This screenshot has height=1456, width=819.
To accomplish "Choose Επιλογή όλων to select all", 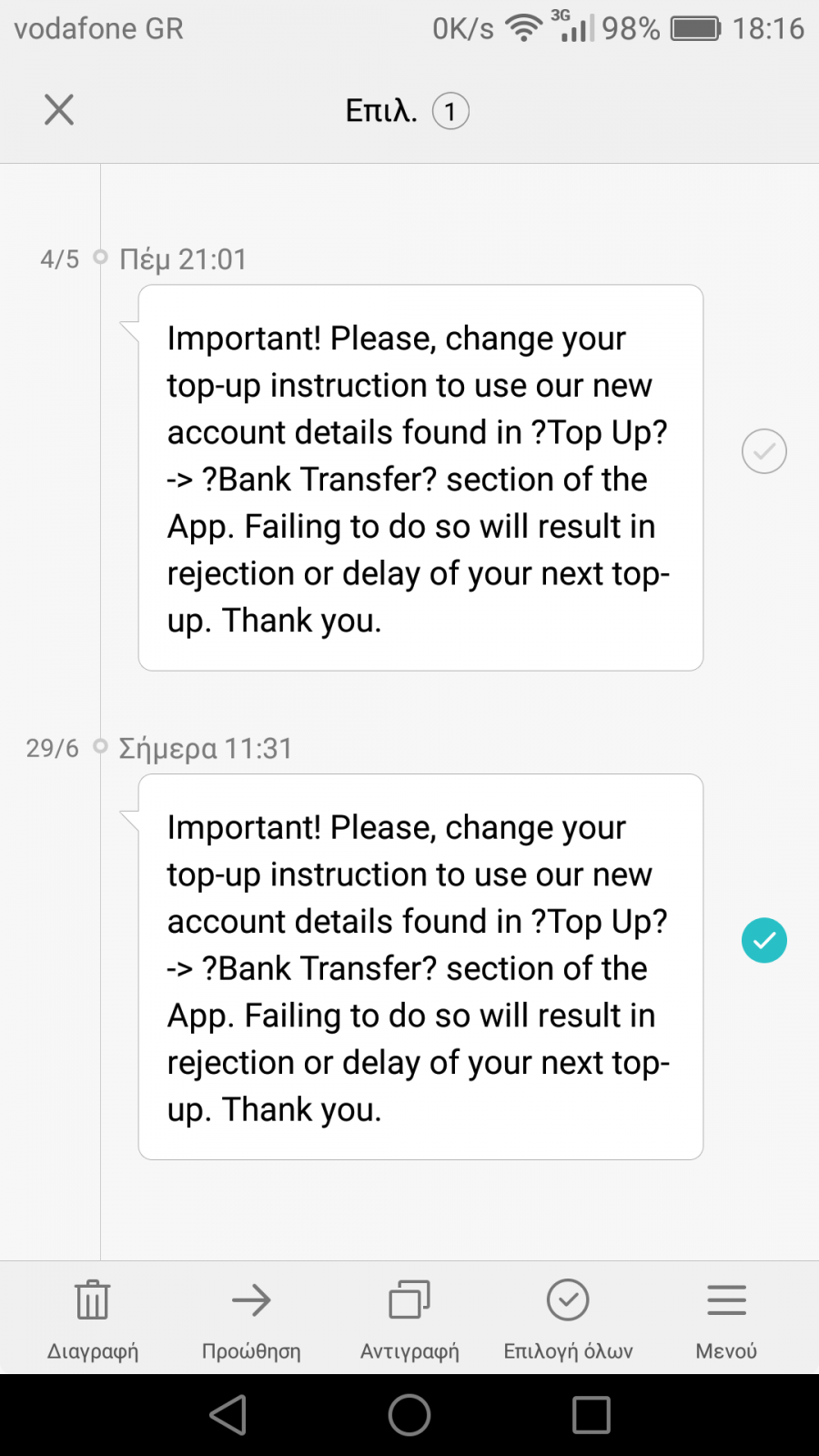I will [x=568, y=1319].
